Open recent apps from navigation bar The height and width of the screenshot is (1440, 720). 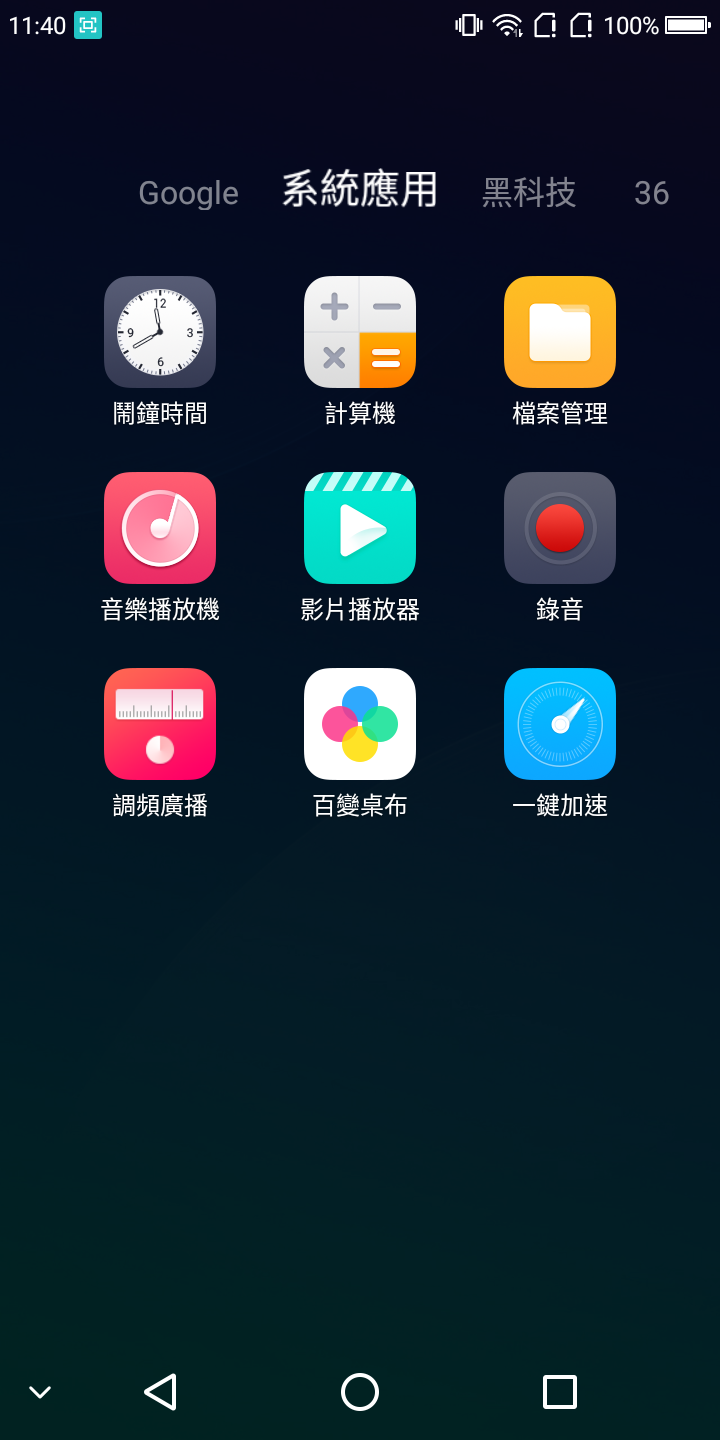560,1392
